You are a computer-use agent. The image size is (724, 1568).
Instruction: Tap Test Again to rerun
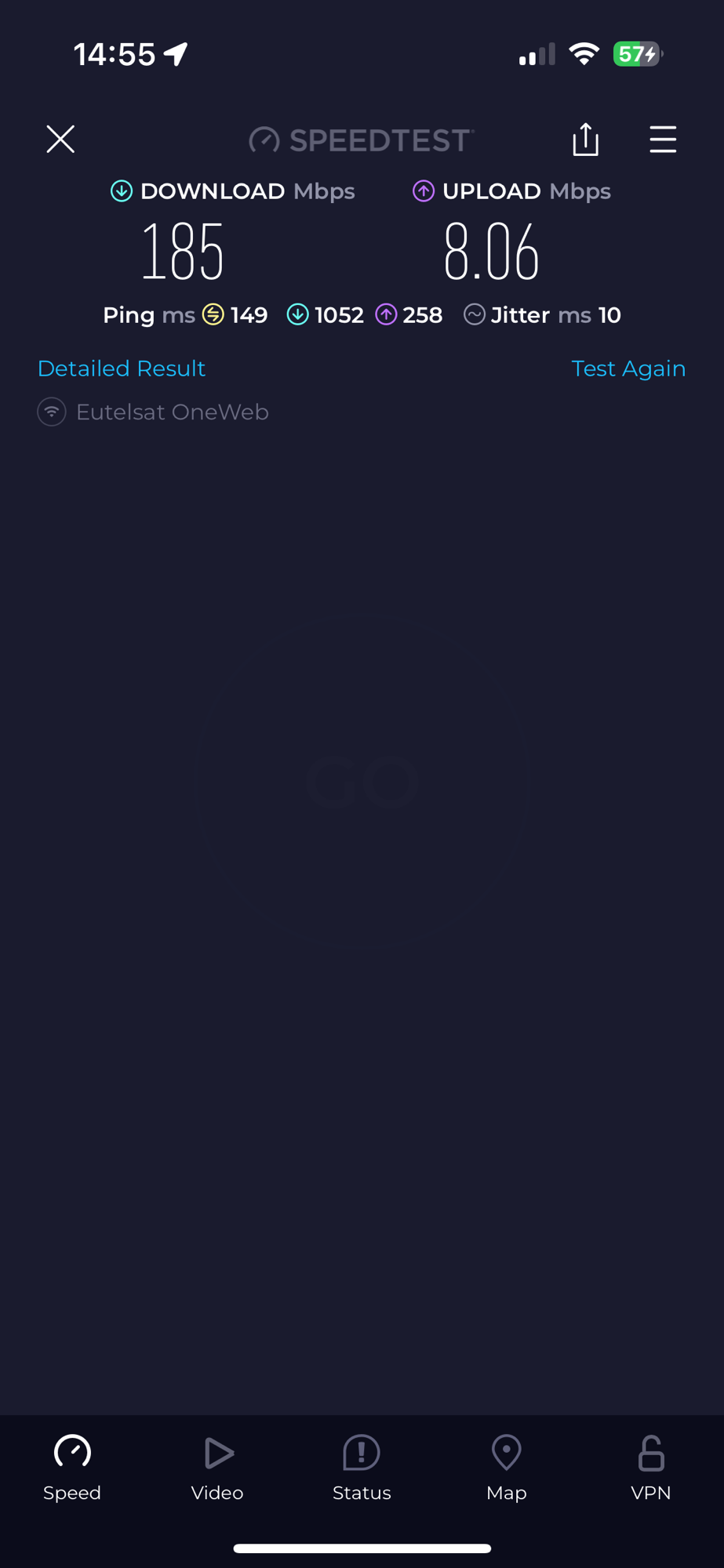628,368
